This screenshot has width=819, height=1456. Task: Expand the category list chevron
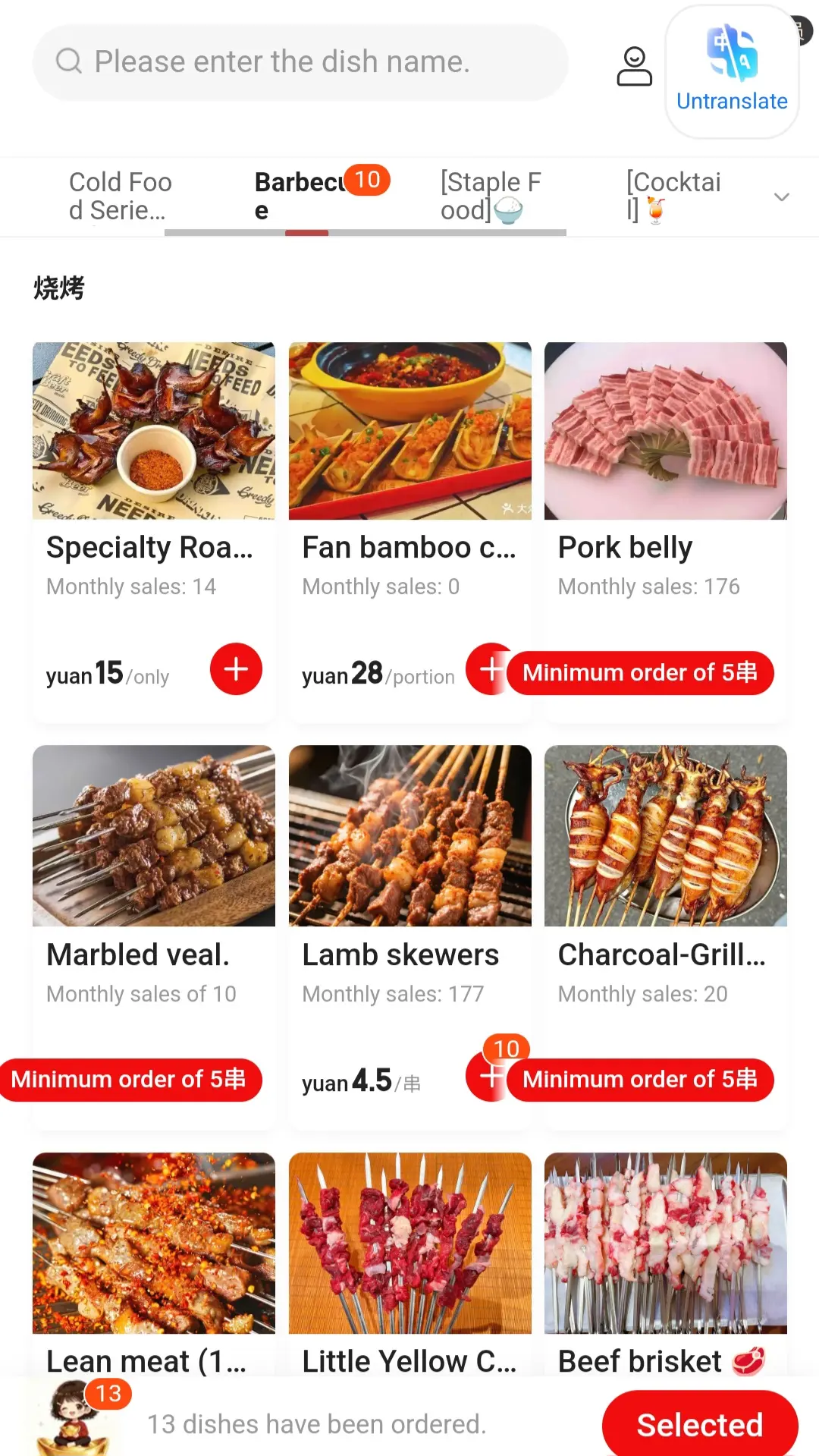tap(781, 197)
